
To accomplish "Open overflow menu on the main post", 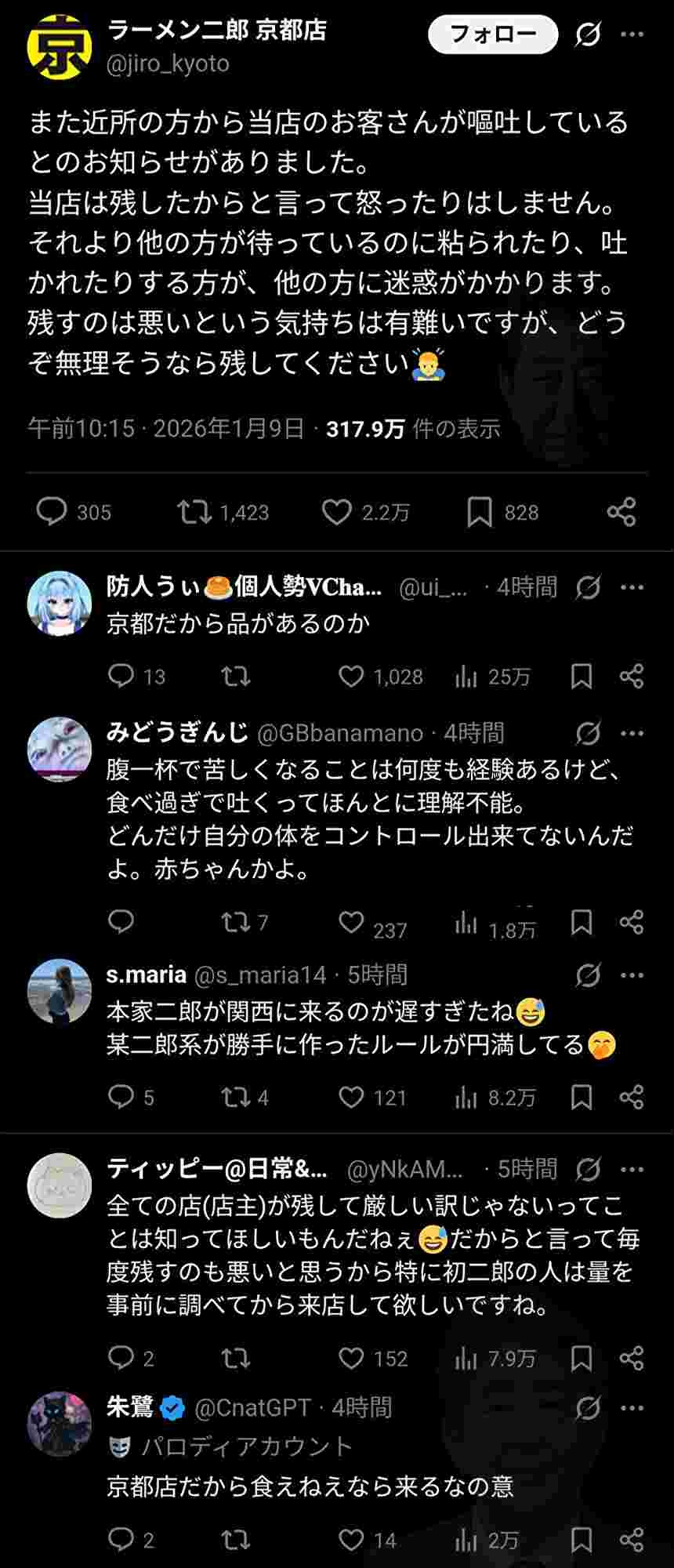I will [632, 34].
